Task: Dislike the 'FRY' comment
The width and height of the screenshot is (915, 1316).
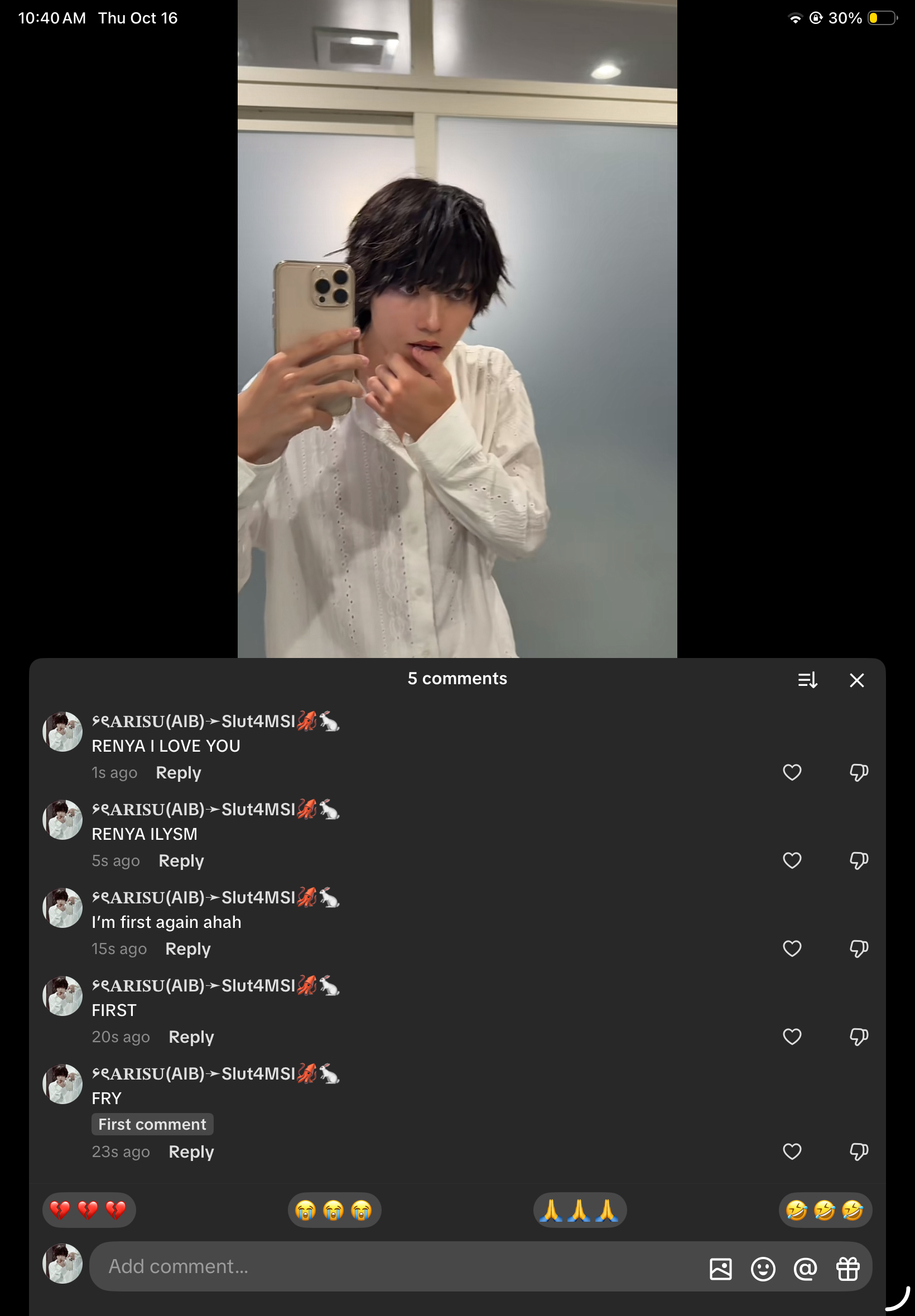Action: tap(858, 1151)
